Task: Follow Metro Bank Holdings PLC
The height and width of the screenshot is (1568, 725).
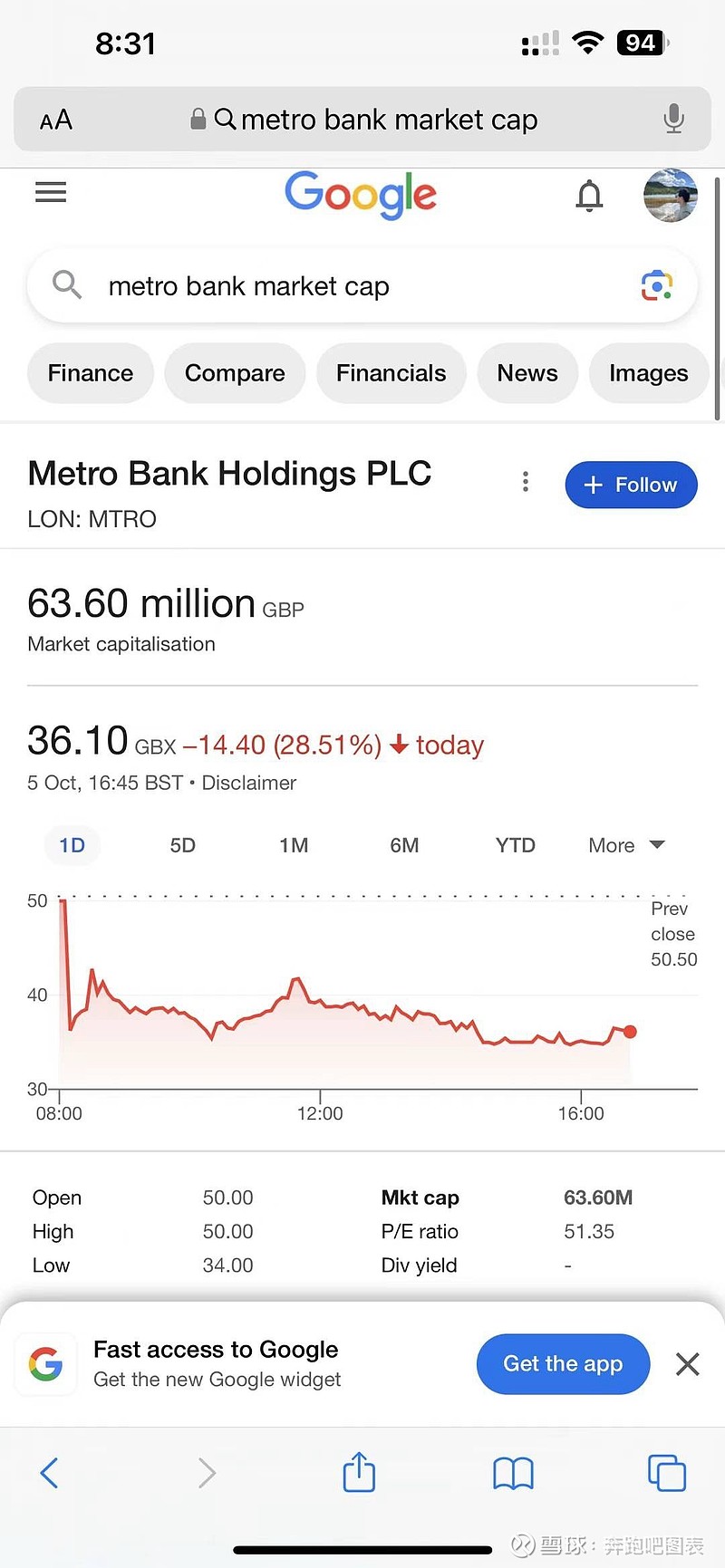Action: pos(631,485)
